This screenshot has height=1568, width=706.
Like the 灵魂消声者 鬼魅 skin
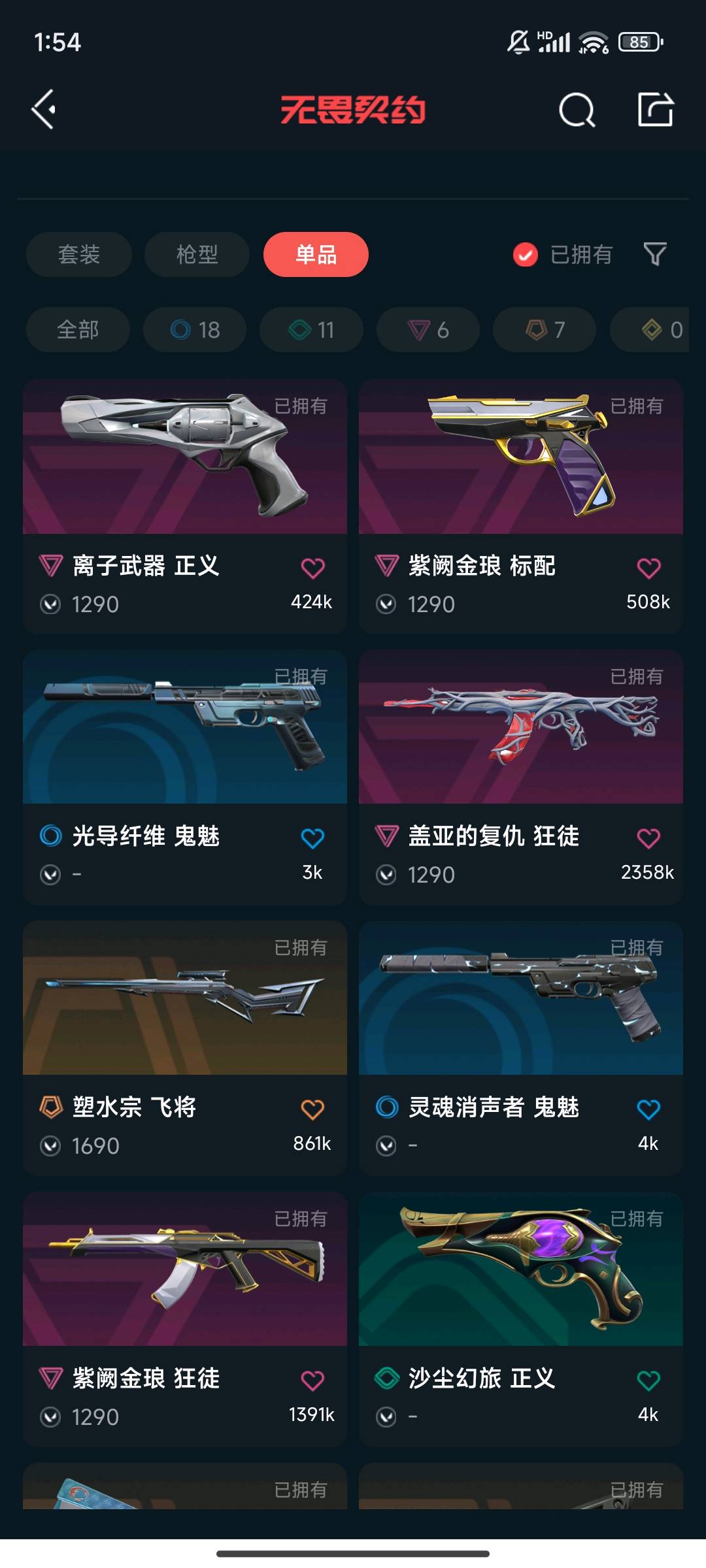[648, 1109]
